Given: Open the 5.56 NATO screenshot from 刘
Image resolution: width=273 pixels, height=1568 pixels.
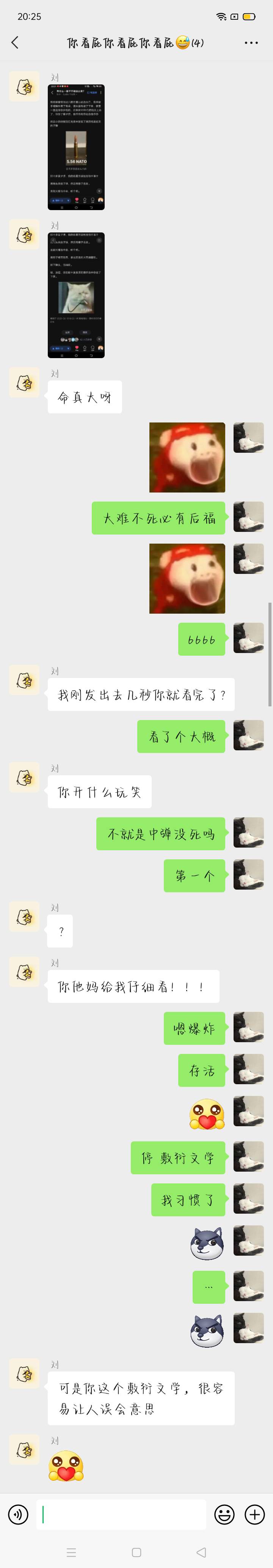Looking at the screenshot, I should (76, 147).
